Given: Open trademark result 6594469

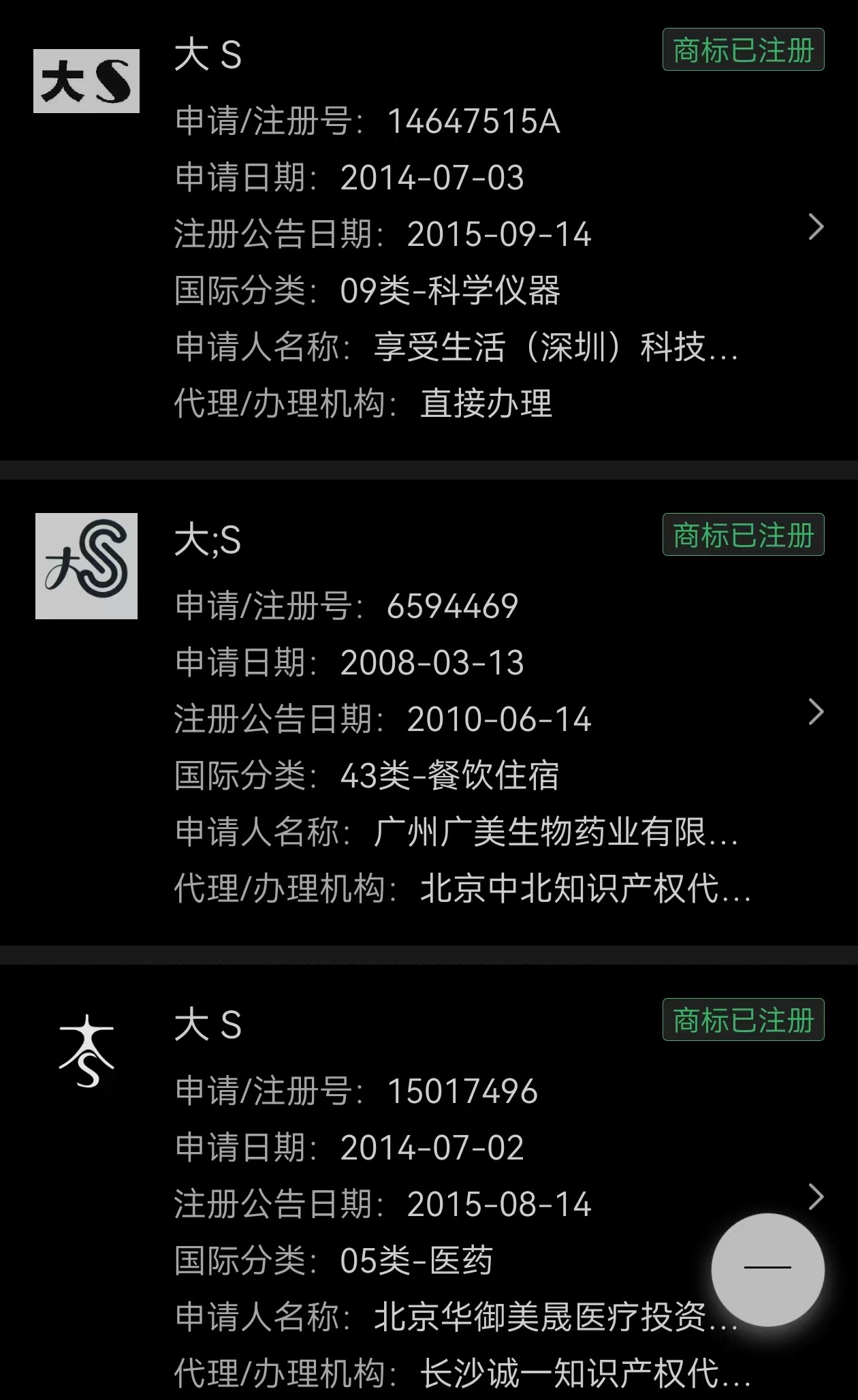Looking at the screenshot, I should tap(815, 713).
